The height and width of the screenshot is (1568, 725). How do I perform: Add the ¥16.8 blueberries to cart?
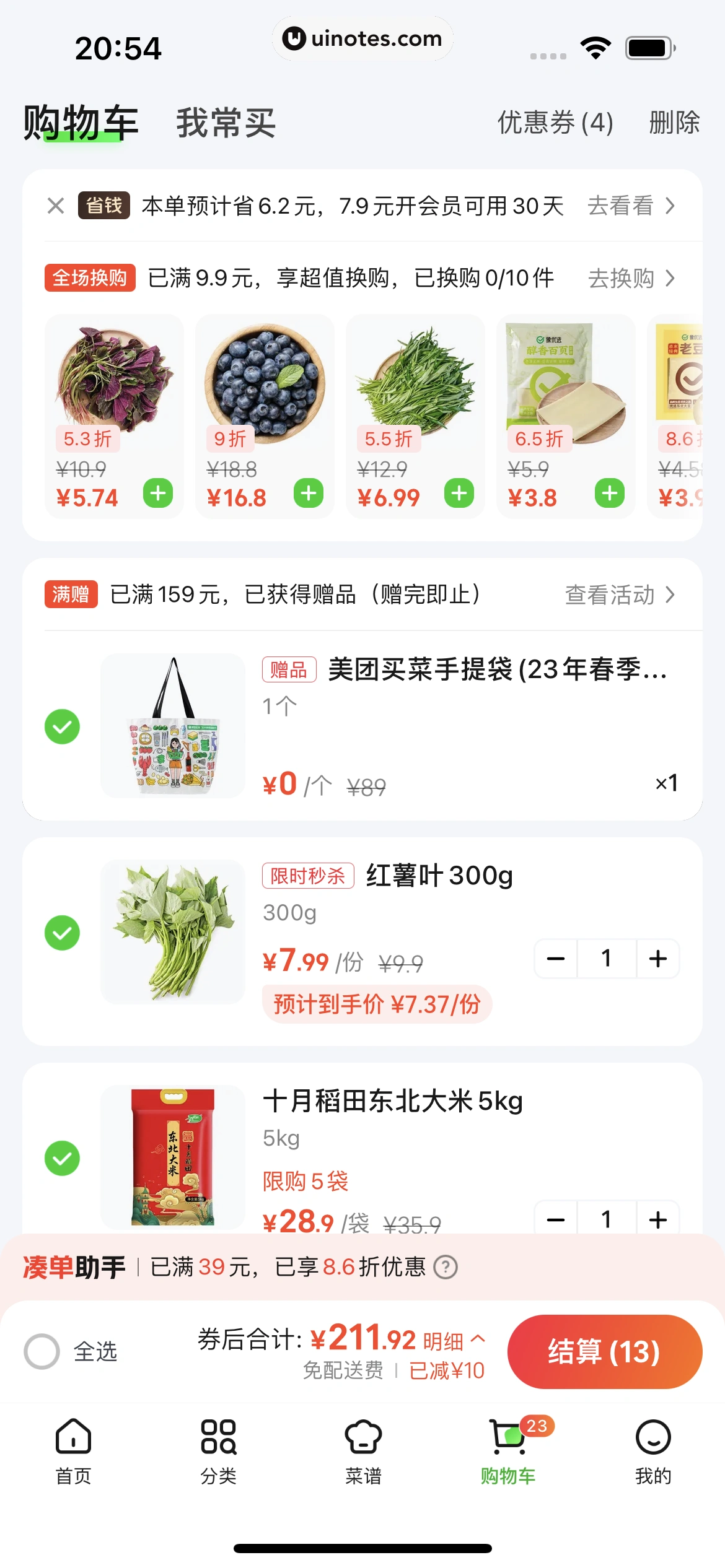click(x=309, y=494)
